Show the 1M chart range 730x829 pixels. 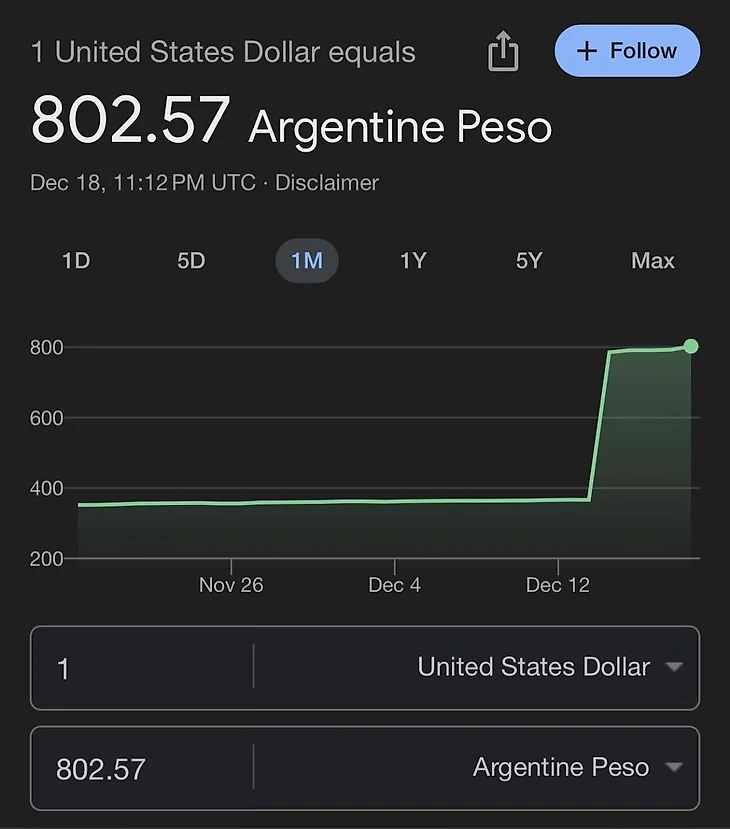point(307,261)
